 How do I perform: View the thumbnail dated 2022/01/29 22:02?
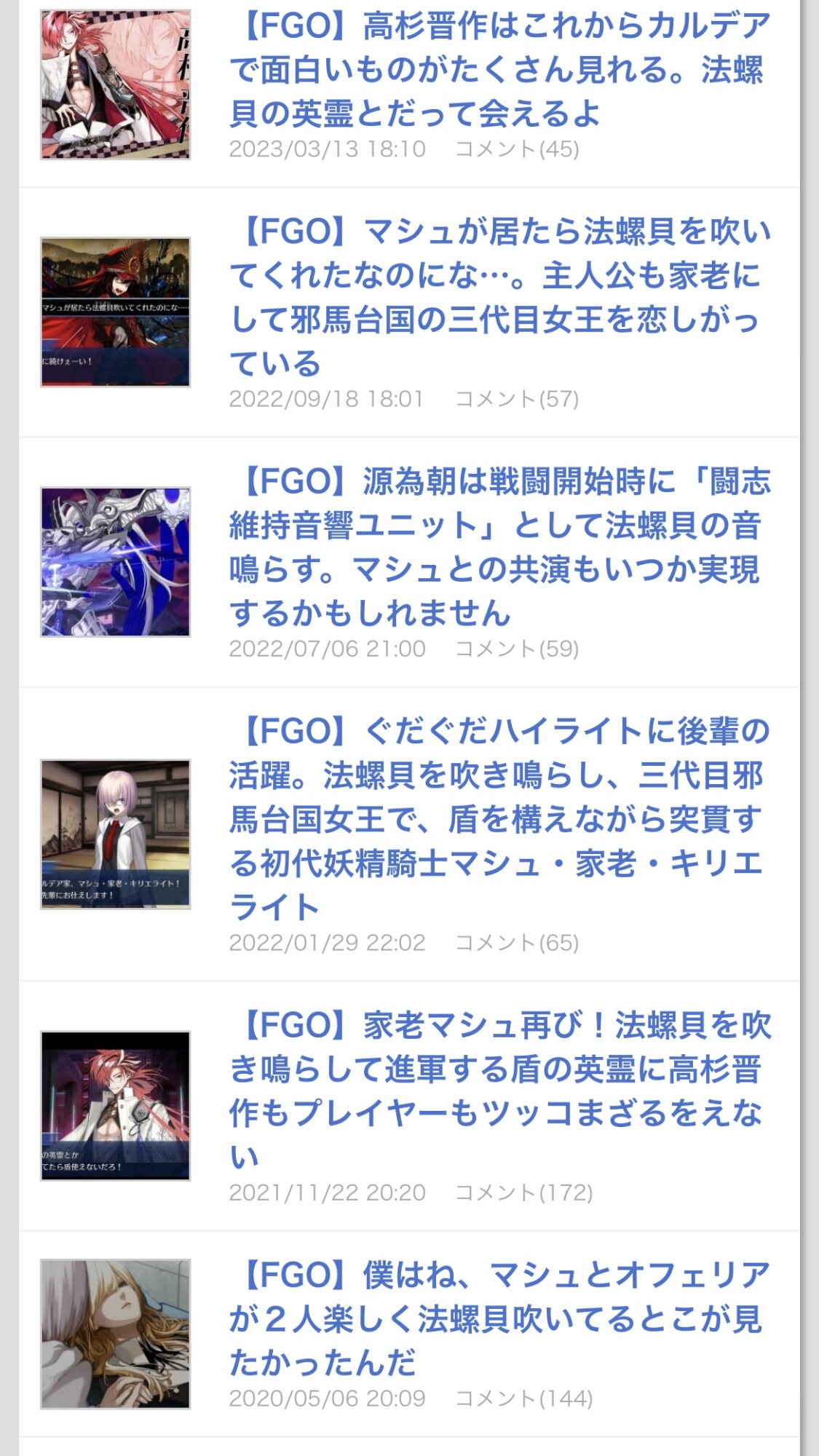(x=115, y=834)
